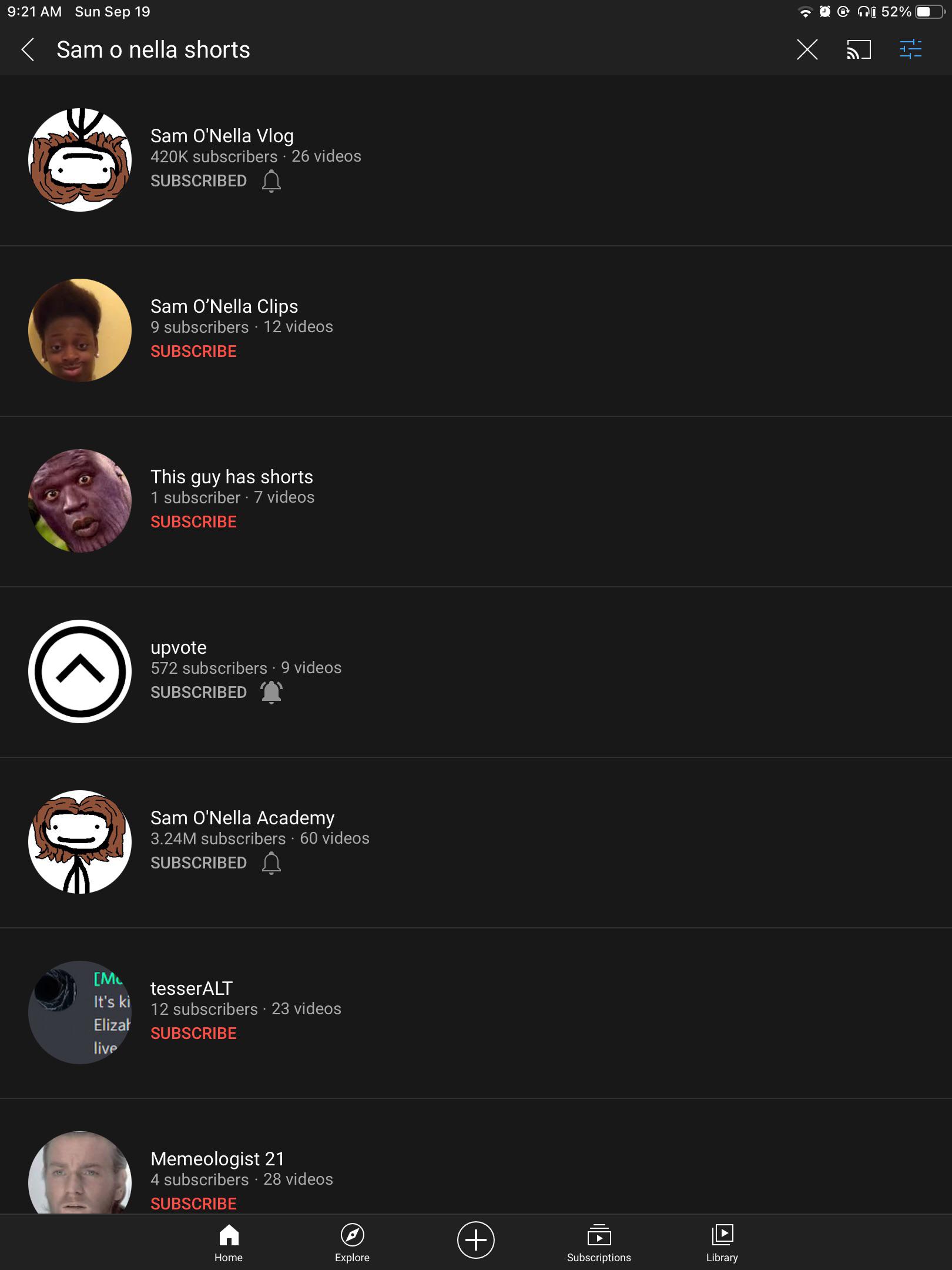Clear the search query
The image size is (952, 1270).
pos(807,50)
